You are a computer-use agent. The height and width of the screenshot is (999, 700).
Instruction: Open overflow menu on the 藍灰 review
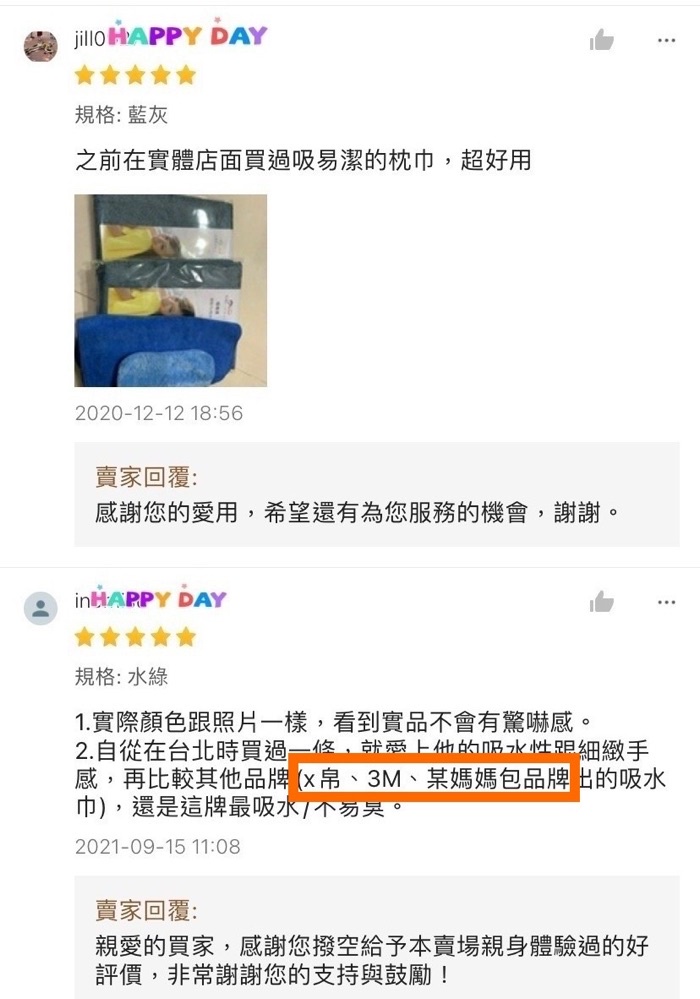coord(666,41)
